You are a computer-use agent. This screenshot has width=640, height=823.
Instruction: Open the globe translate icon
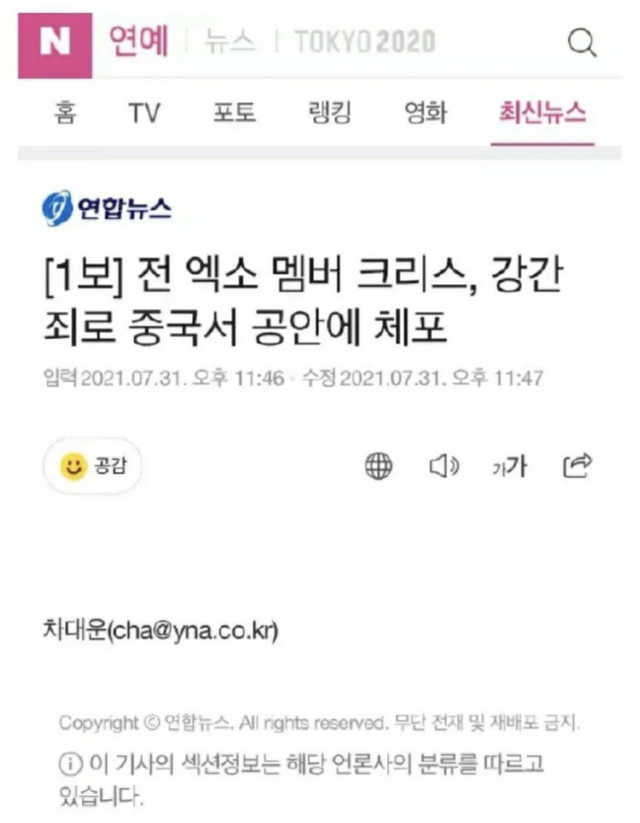379,466
